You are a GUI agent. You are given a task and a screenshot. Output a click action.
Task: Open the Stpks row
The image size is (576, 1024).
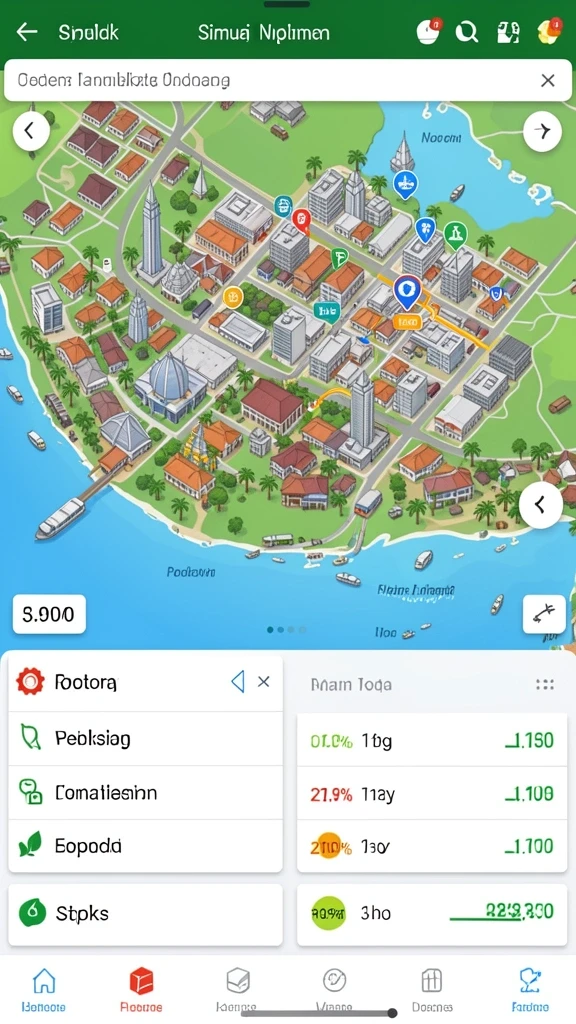146,914
